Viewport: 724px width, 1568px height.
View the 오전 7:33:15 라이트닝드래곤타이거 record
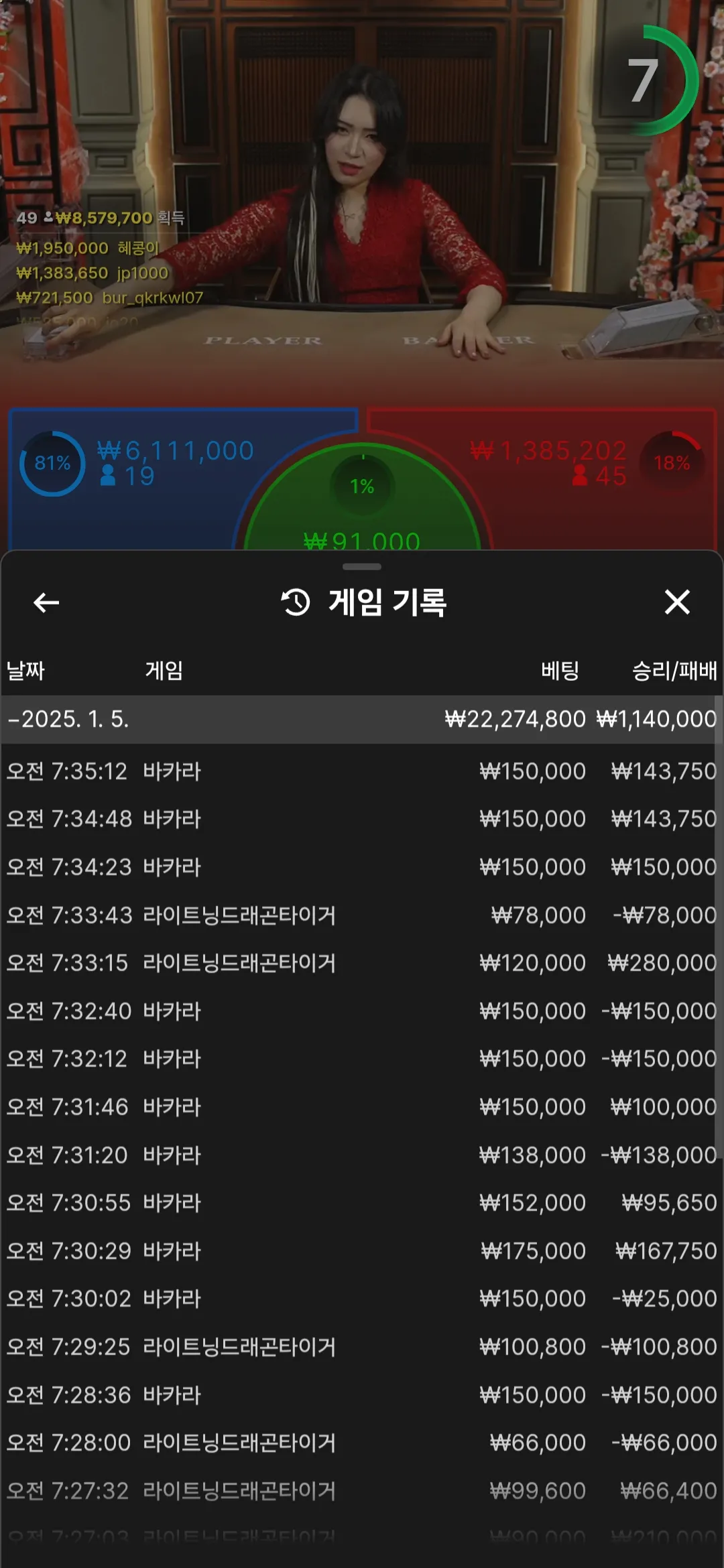pyautogui.click(x=361, y=963)
